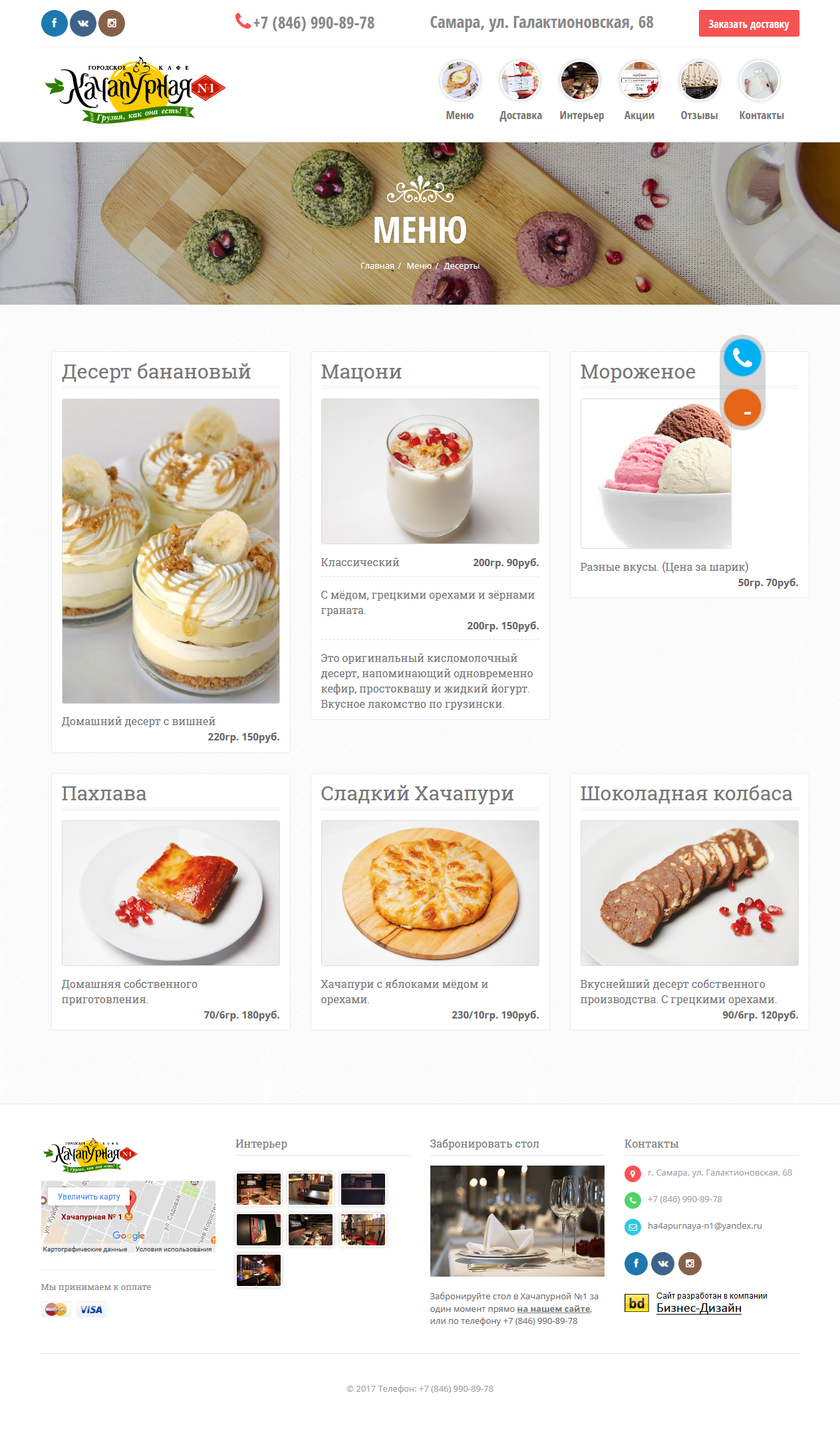Image resolution: width=840 pixels, height=1429 pixels.
Task: View the Отзывы page
Action: [699, 91]
